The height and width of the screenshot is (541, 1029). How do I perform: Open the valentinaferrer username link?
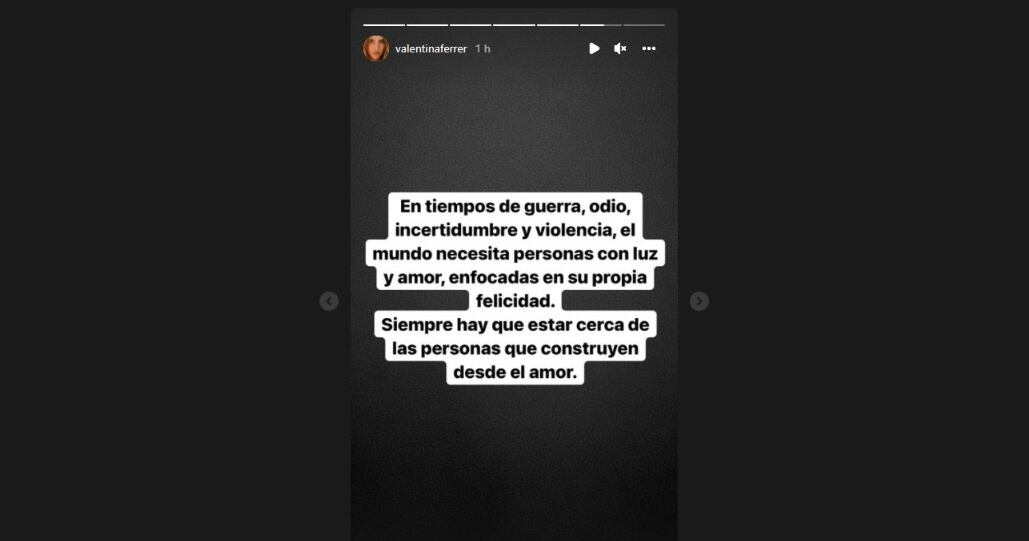[x=430, y=48]
